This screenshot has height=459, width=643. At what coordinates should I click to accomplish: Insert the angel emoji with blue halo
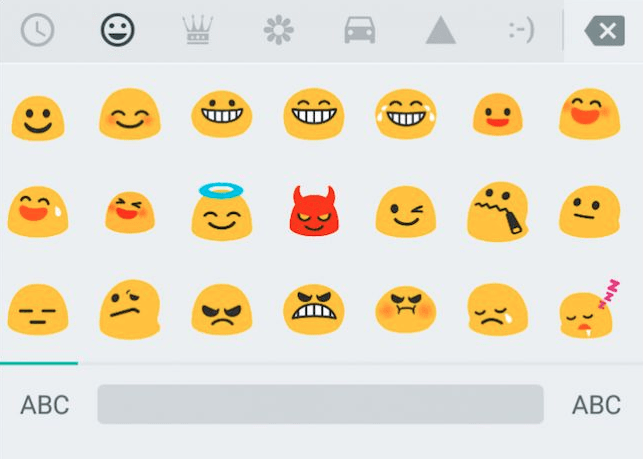[220, 211]
